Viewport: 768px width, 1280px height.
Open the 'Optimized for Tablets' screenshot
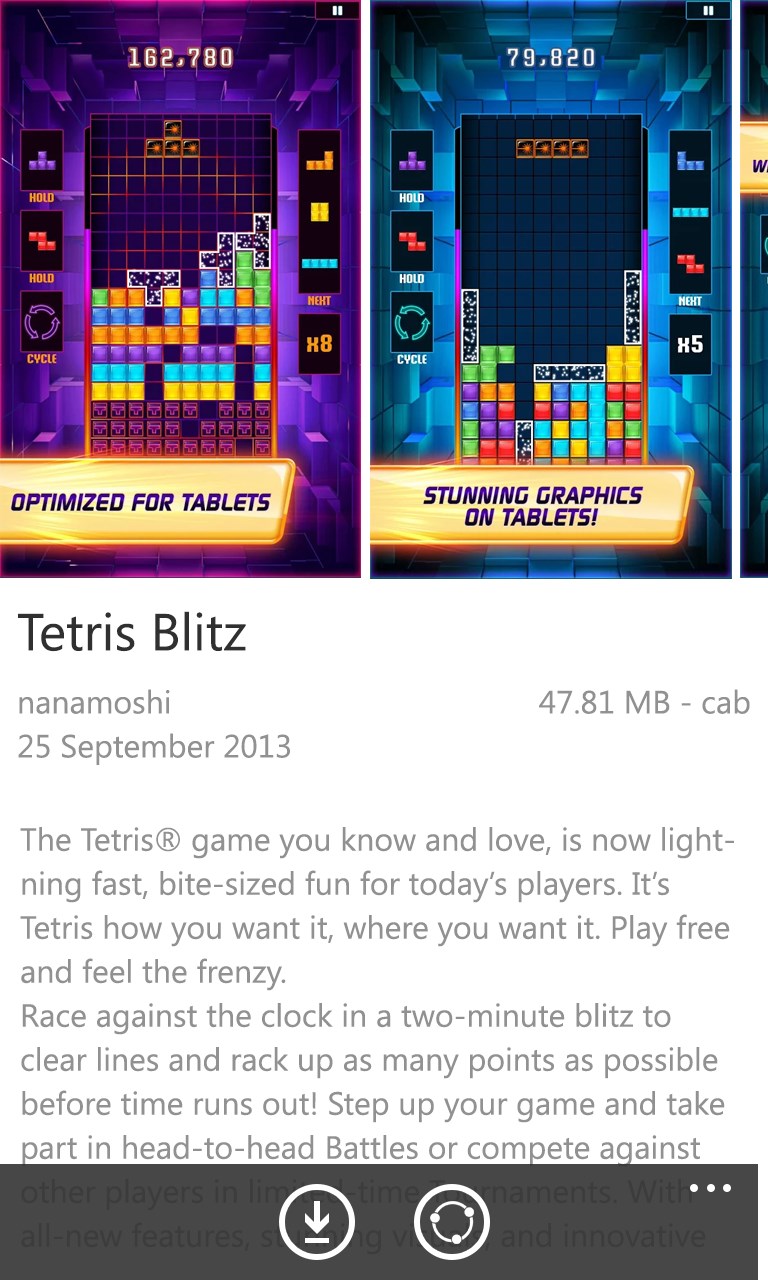coord(180,289)
